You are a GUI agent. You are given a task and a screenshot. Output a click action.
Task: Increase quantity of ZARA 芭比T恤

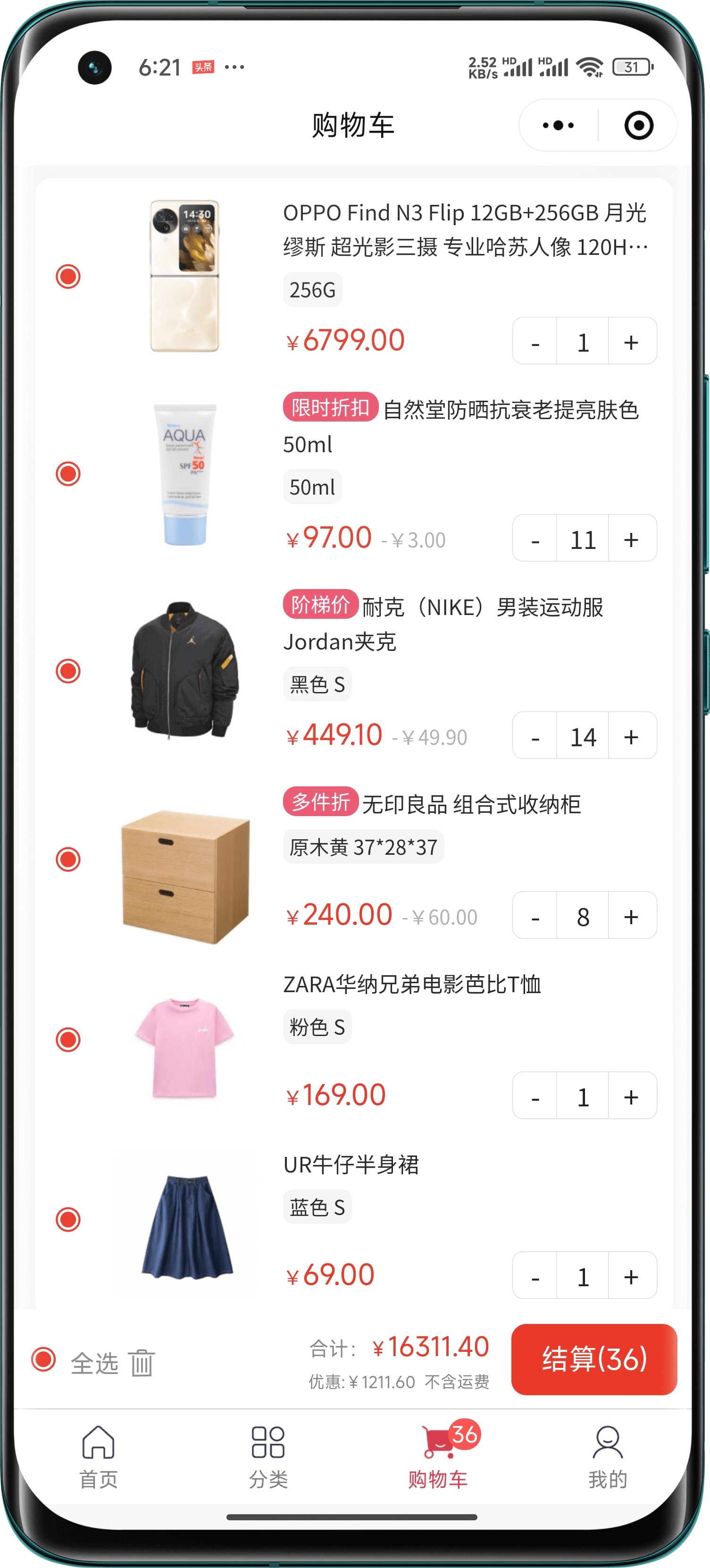[x=632, y=1096]
